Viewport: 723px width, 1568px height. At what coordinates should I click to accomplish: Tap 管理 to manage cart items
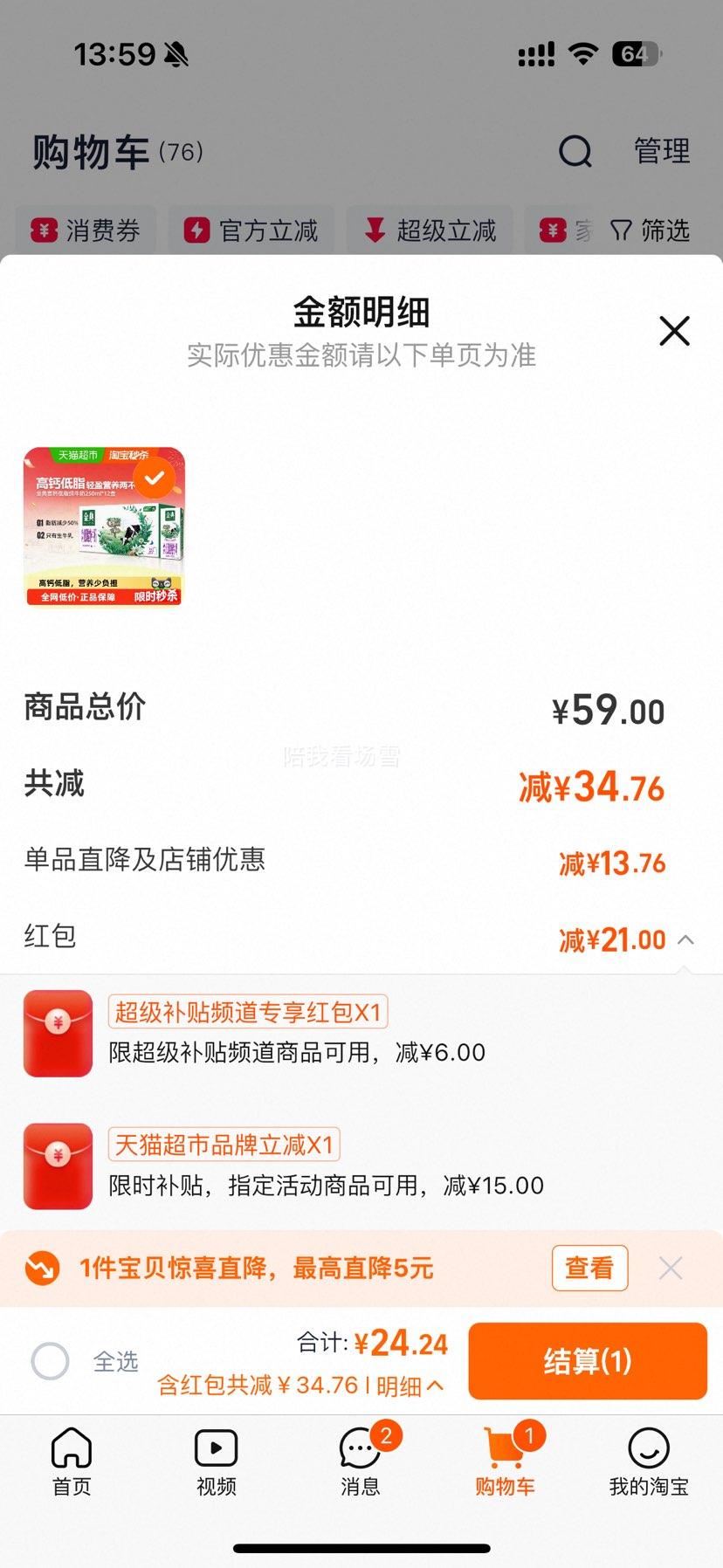tap(661, 151)
